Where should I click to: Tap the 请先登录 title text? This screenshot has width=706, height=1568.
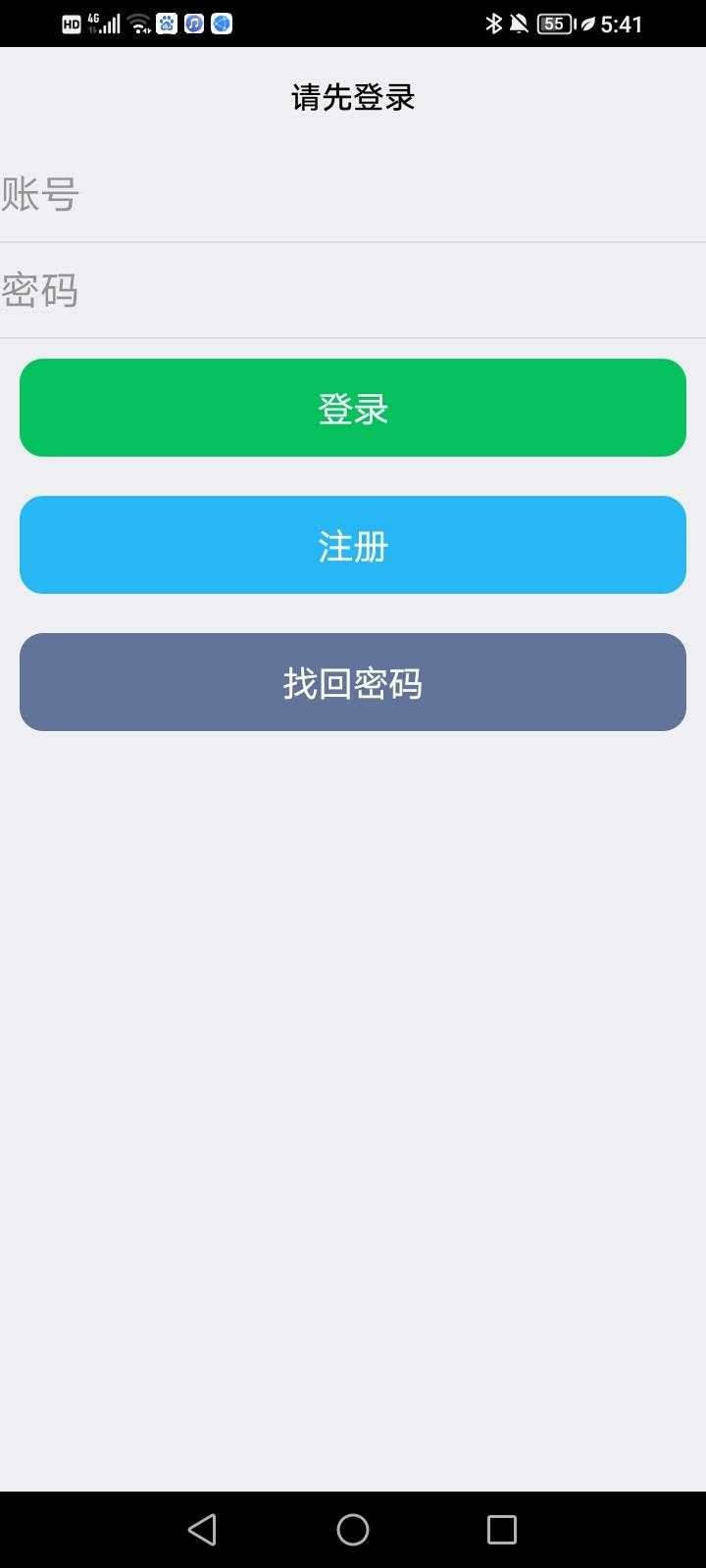pos(352,97)
